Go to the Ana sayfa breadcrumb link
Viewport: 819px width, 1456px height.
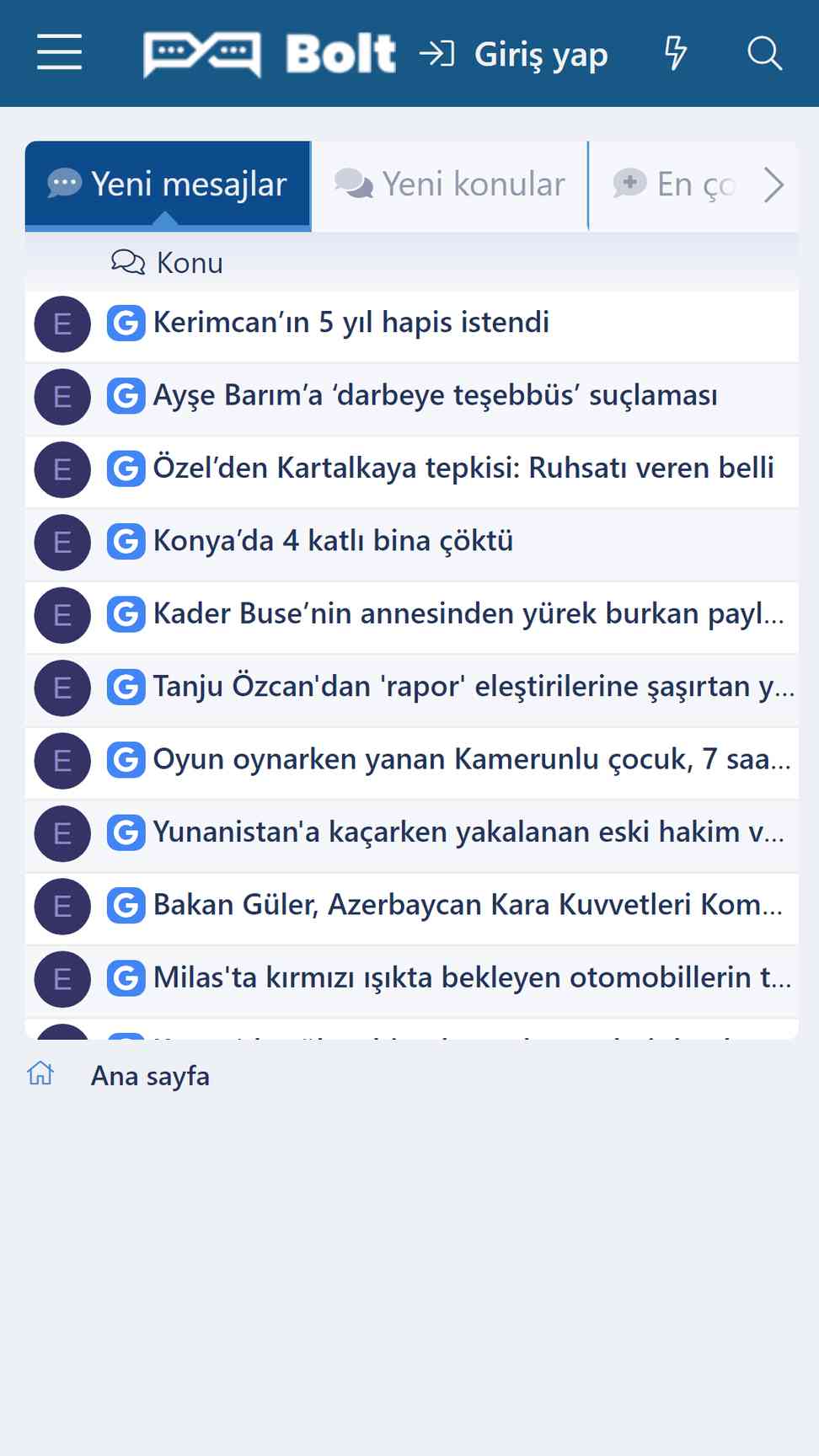click(x=150, y=1076)
